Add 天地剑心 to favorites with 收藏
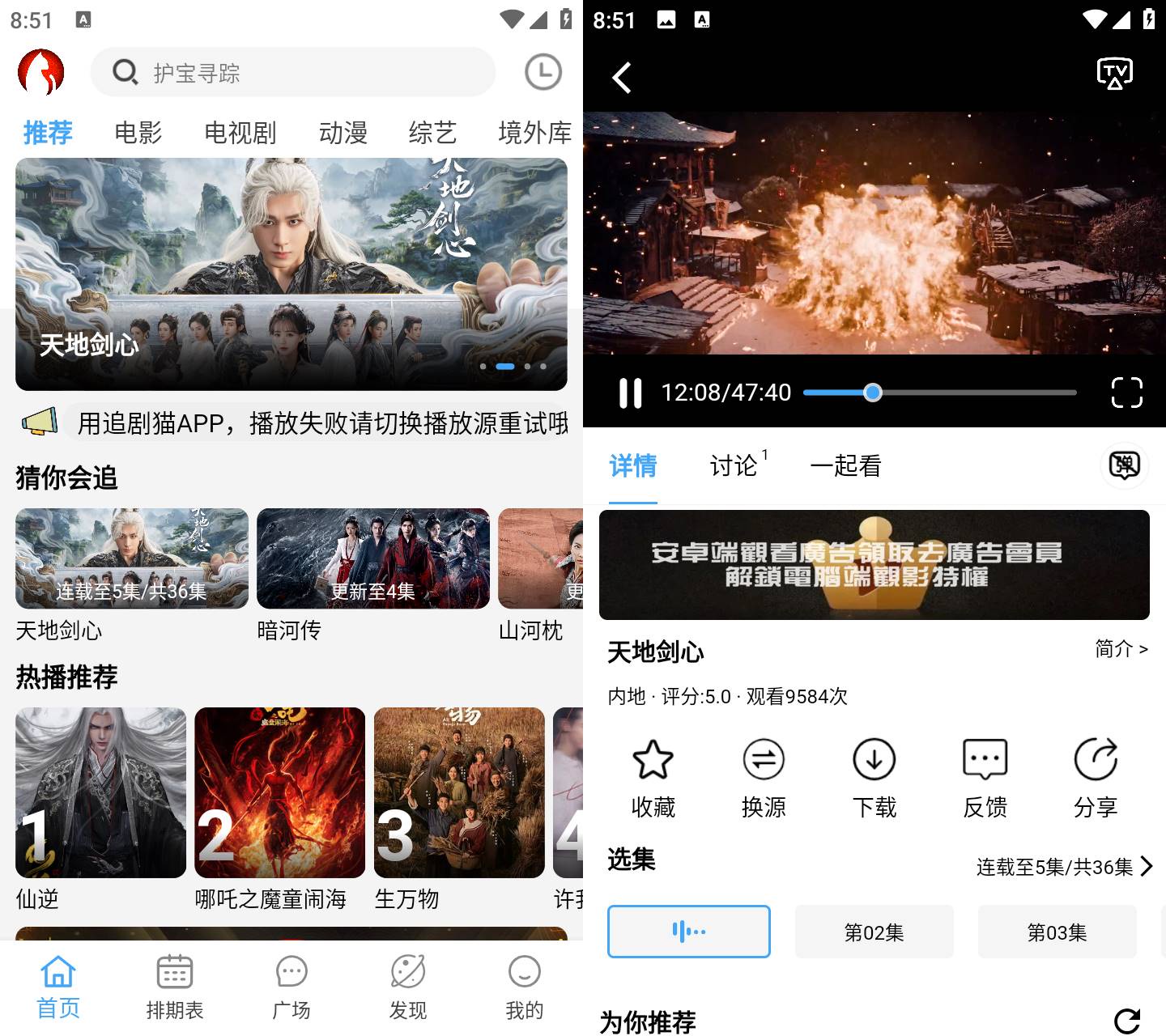Image resolution: width=1166 pixels, height=1036 pixels. (653, 777)
